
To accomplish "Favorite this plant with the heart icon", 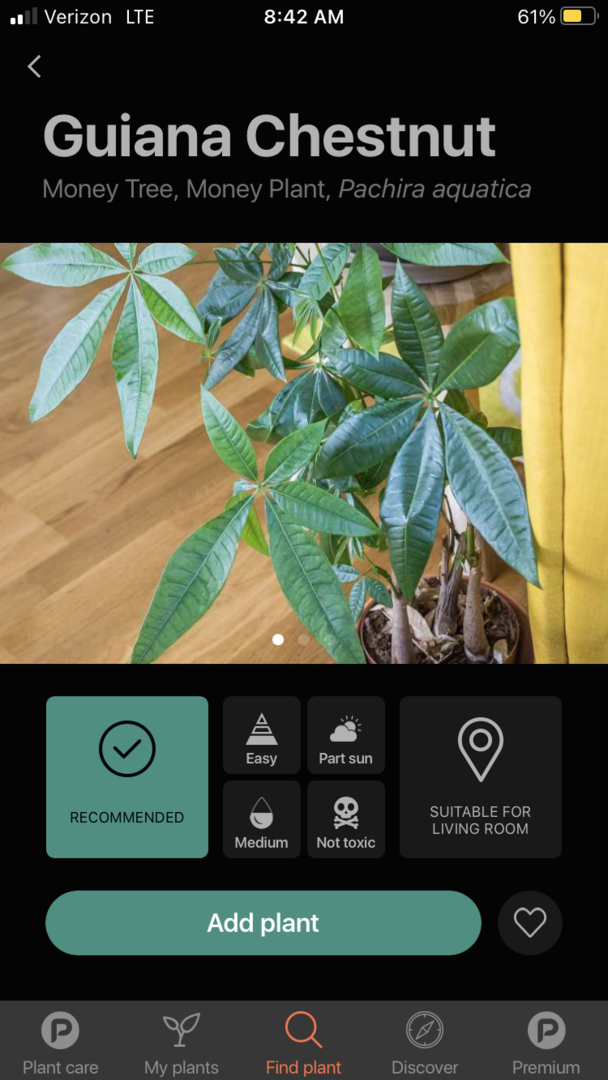I will point(530,923).
